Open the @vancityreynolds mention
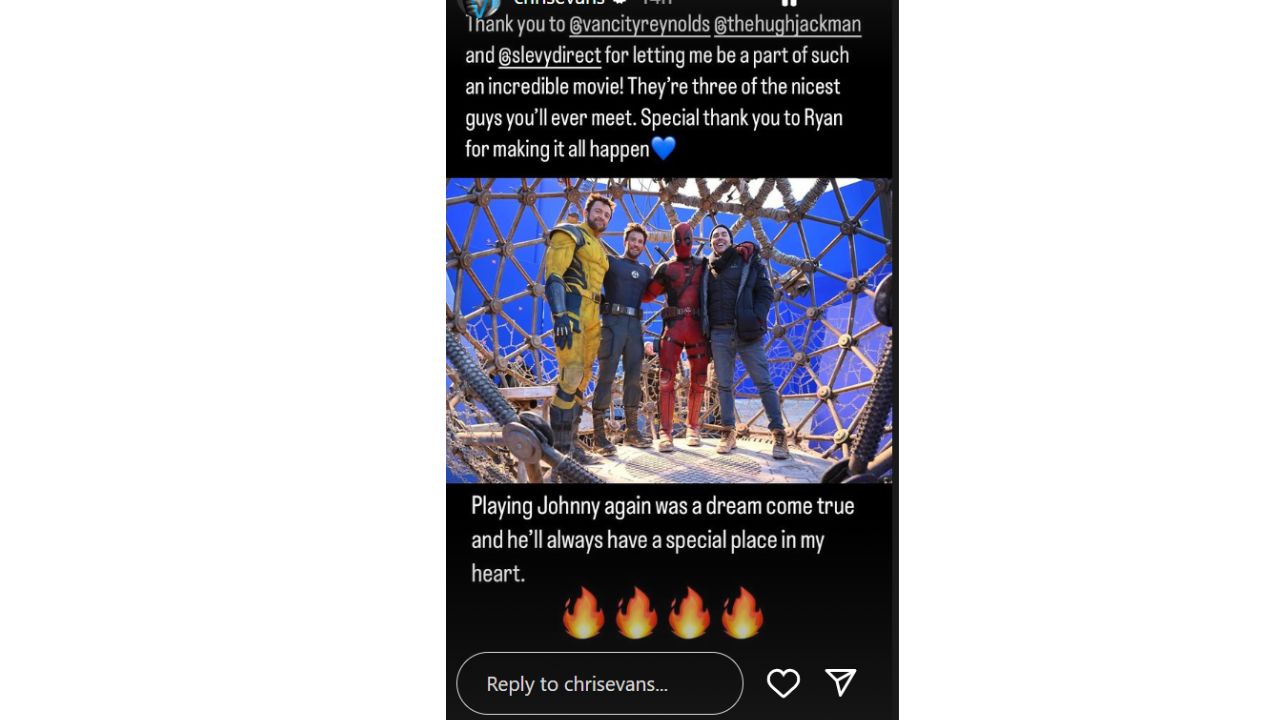 click(x=639, y=24)
